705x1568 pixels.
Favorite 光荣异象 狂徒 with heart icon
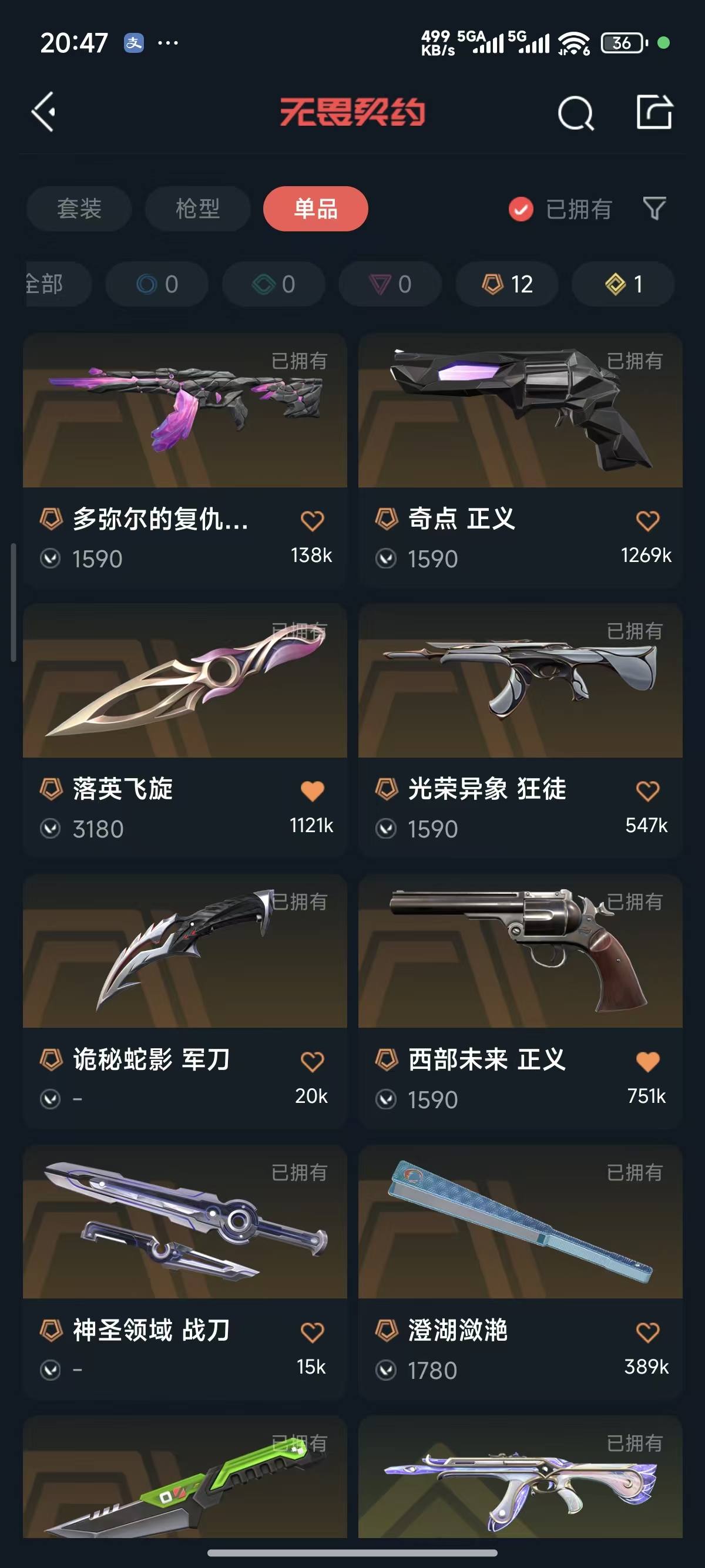coord(647,791)
